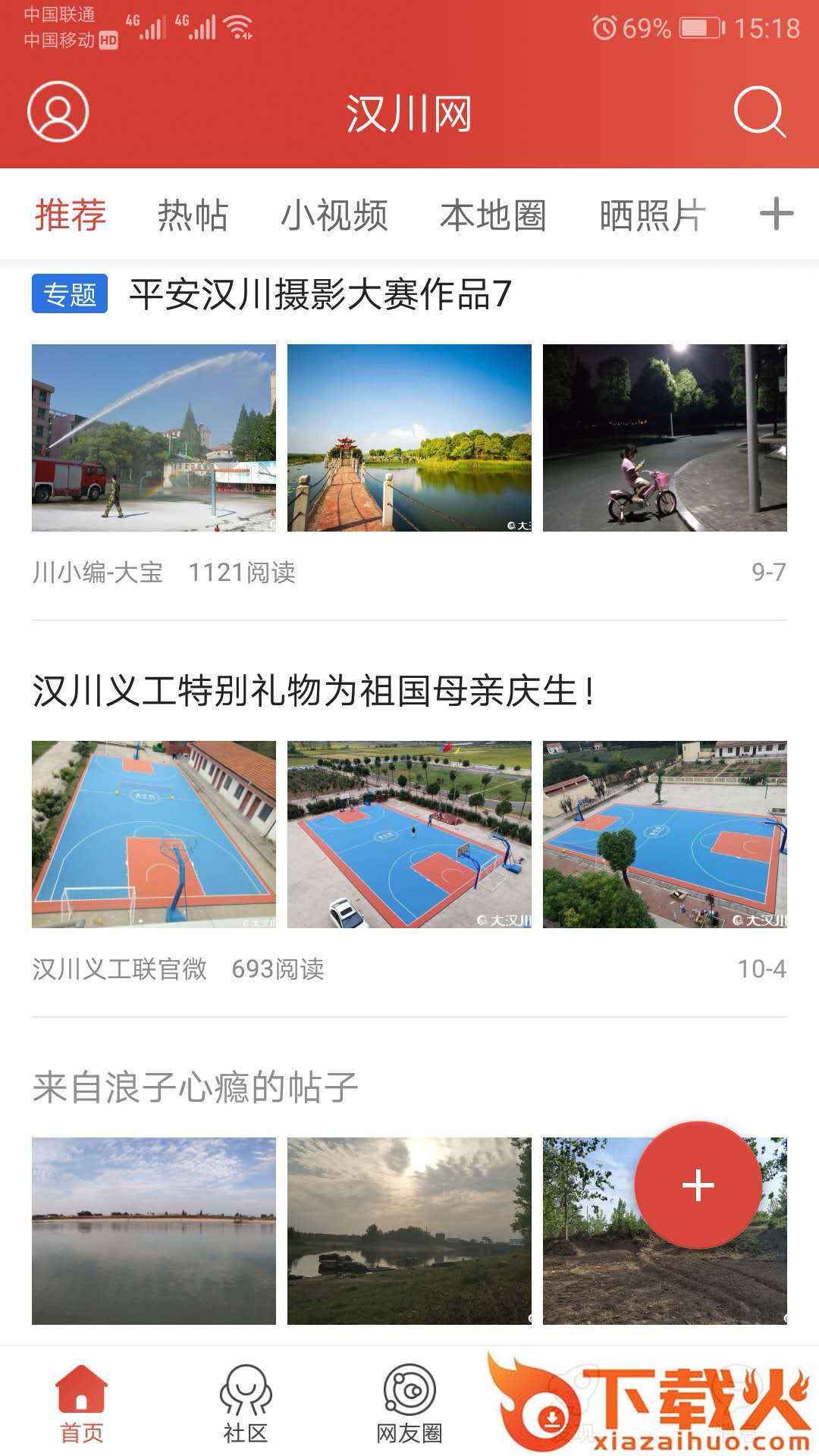
Task: Open the user profile icon
Action: coord(58,112)
